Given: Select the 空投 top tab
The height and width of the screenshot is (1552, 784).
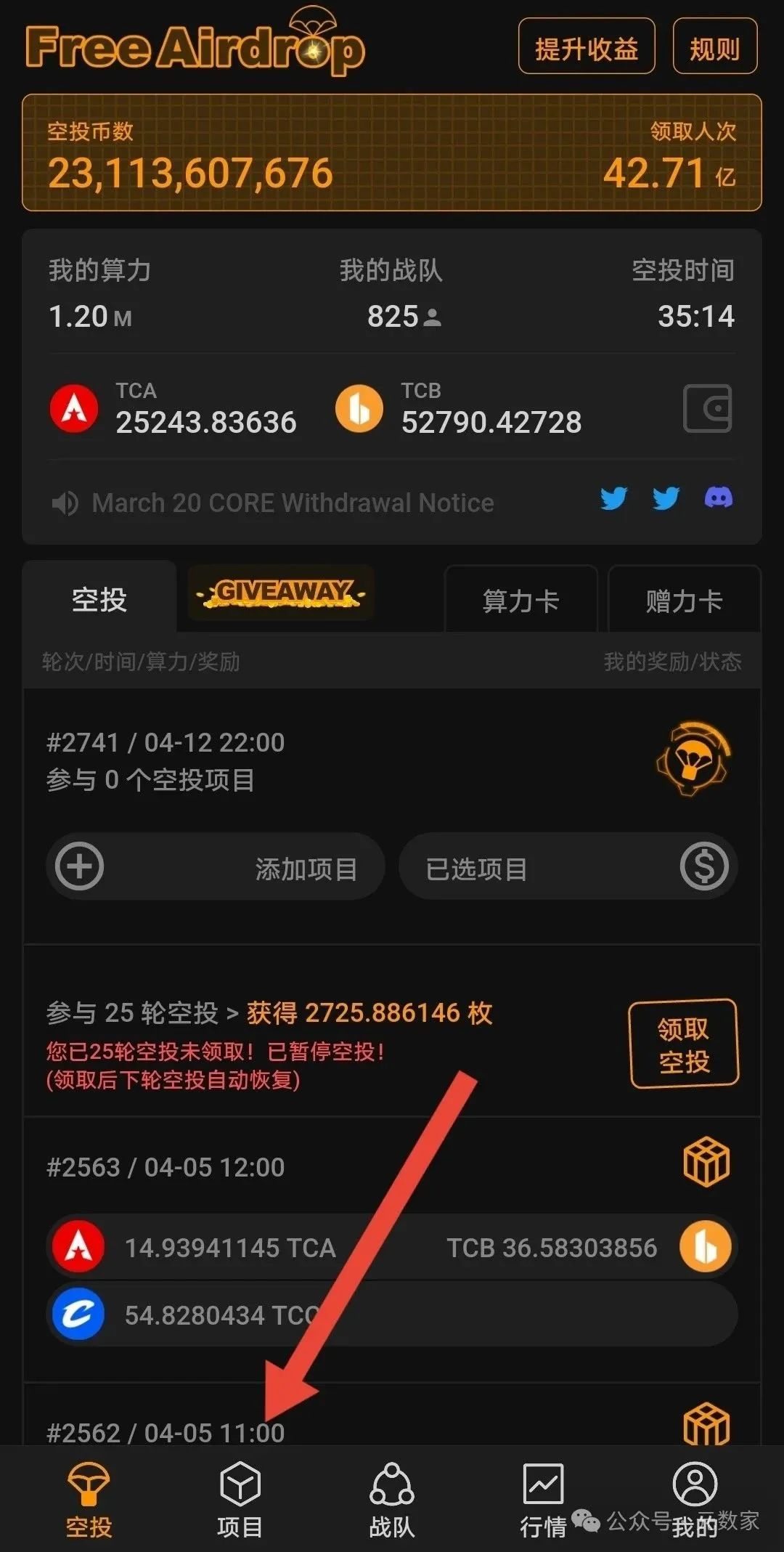Looking at the screenshot, I should [x=99, y=599].
